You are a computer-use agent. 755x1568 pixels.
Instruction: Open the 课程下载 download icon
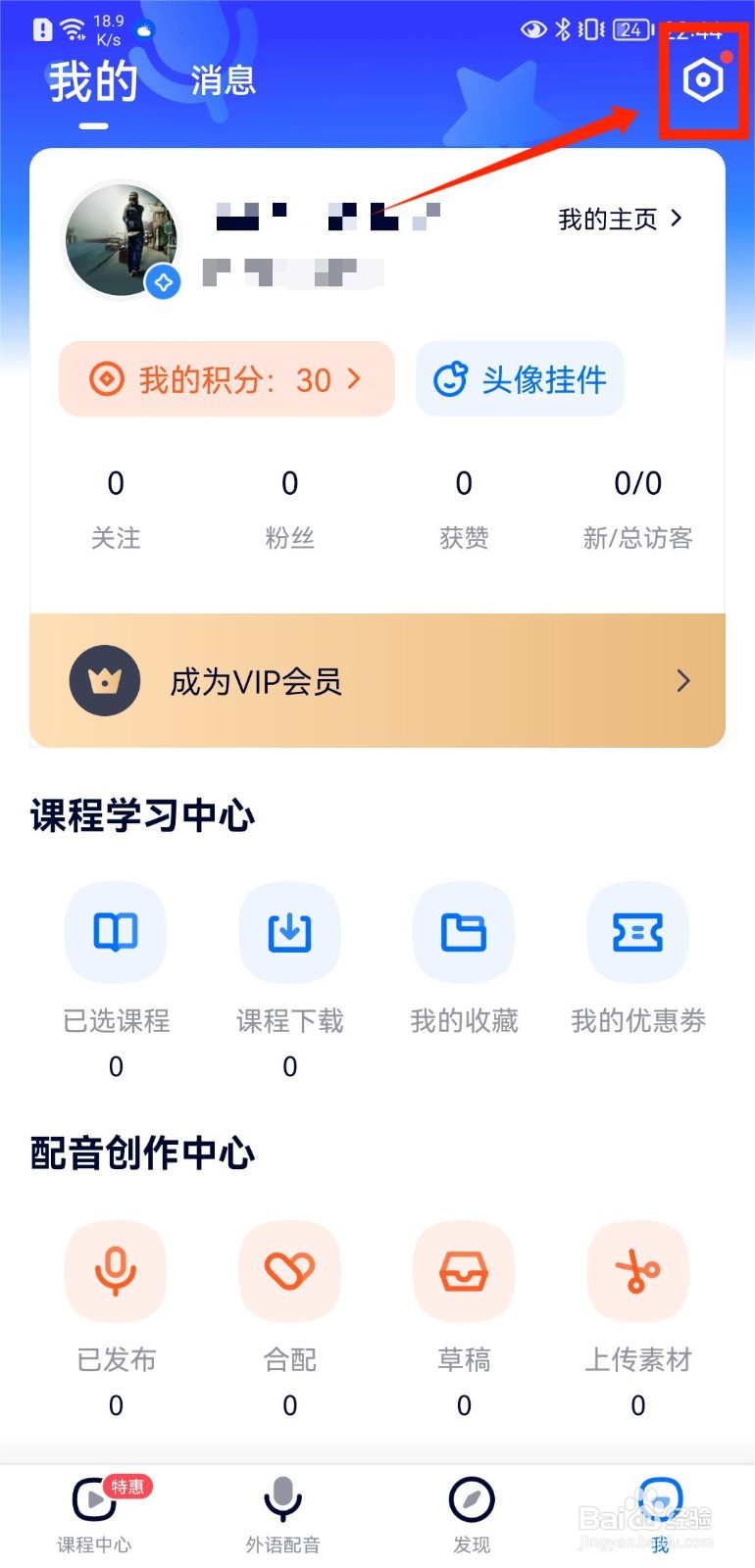(x=289, y=932)
